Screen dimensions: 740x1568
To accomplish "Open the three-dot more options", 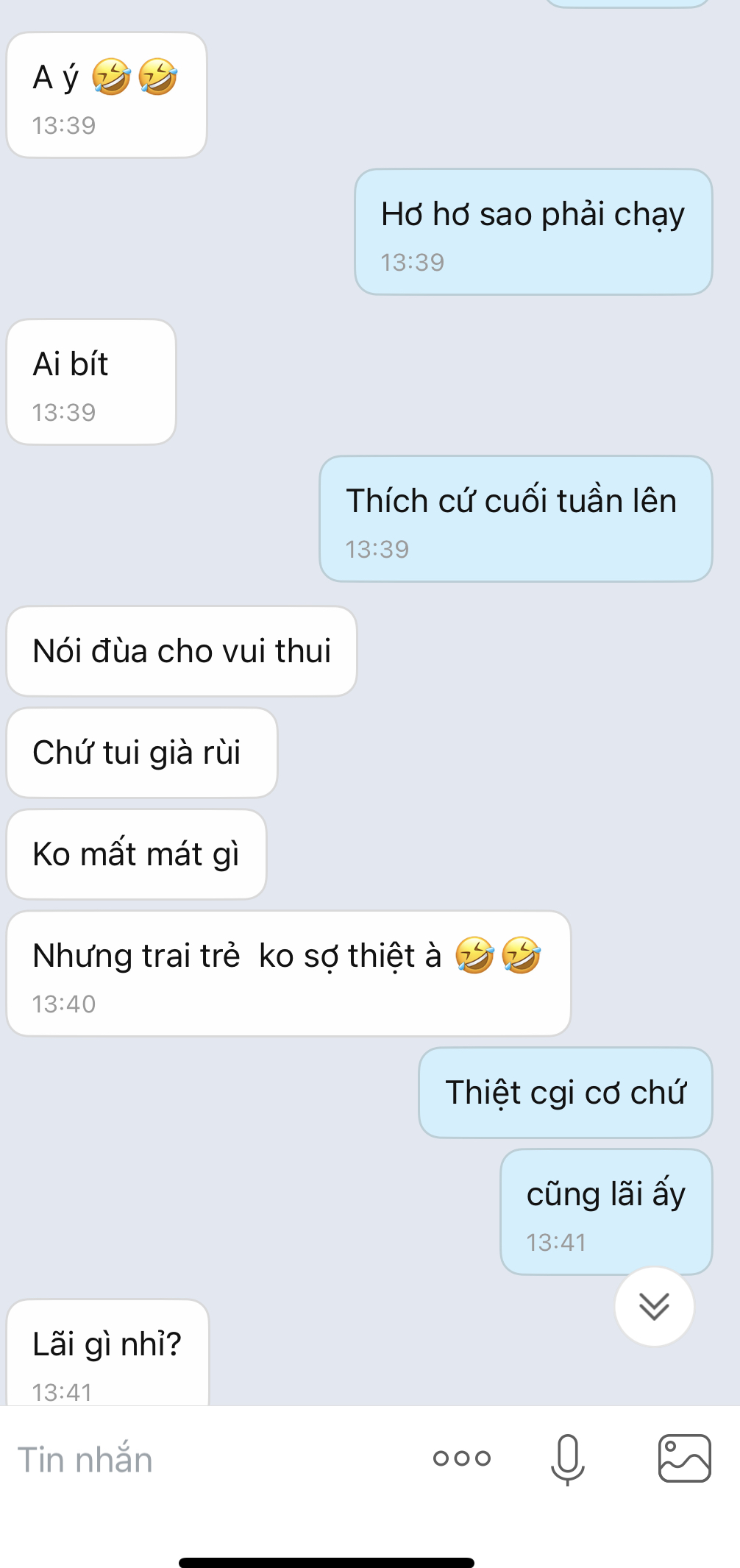I will (x=461, y=1458).
